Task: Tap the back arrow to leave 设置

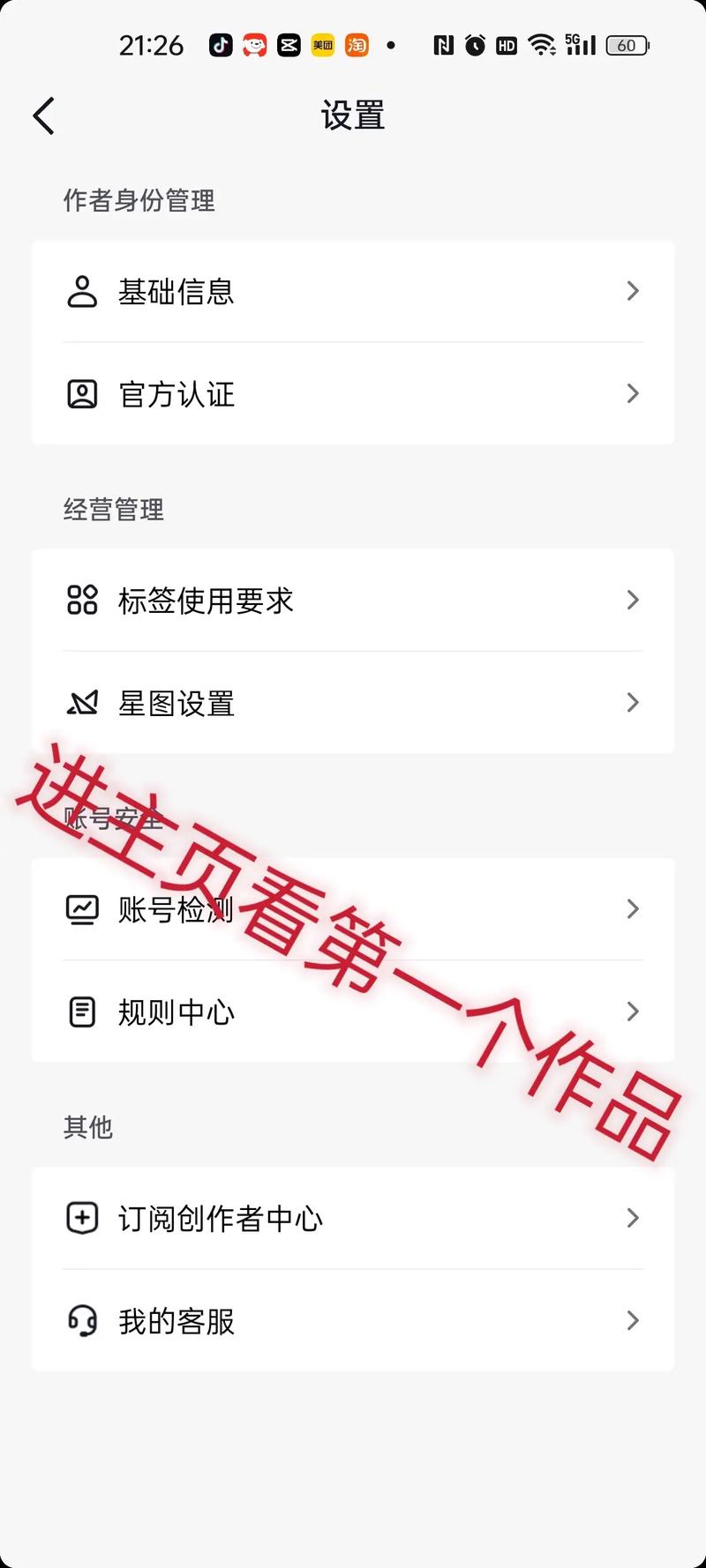Action: point(43,116)
